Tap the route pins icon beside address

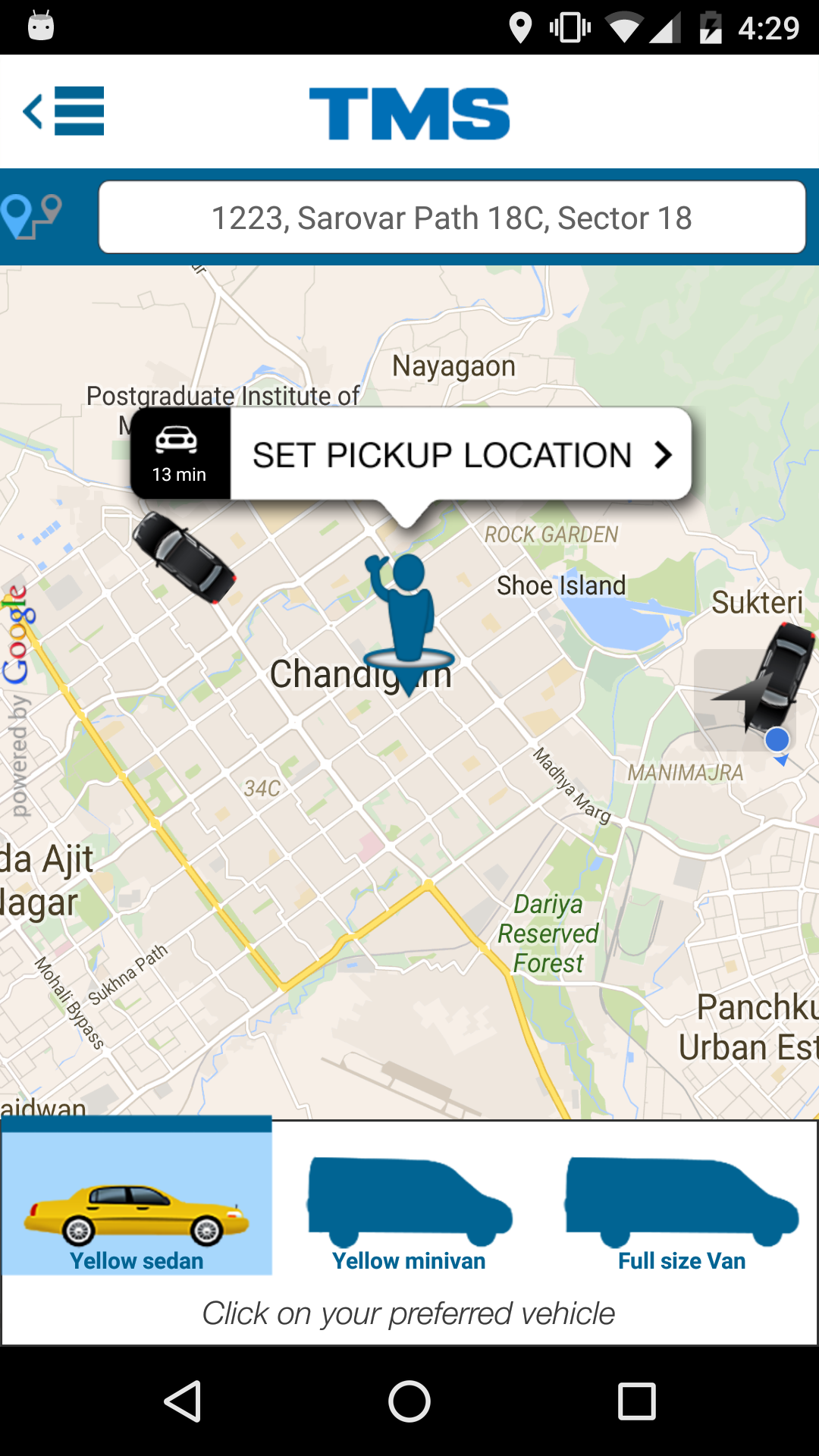(32, 217)
